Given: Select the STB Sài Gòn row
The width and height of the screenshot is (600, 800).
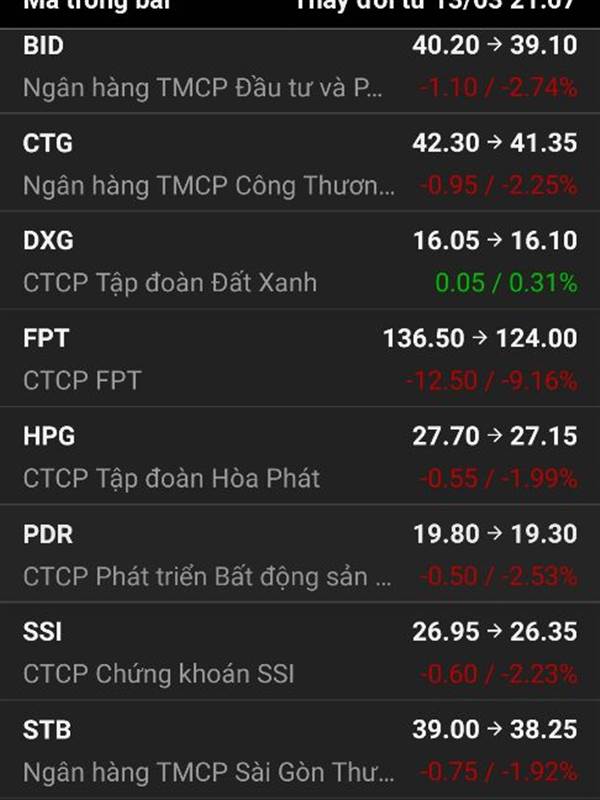Looking at the screenshot, I should click(300, 750).
